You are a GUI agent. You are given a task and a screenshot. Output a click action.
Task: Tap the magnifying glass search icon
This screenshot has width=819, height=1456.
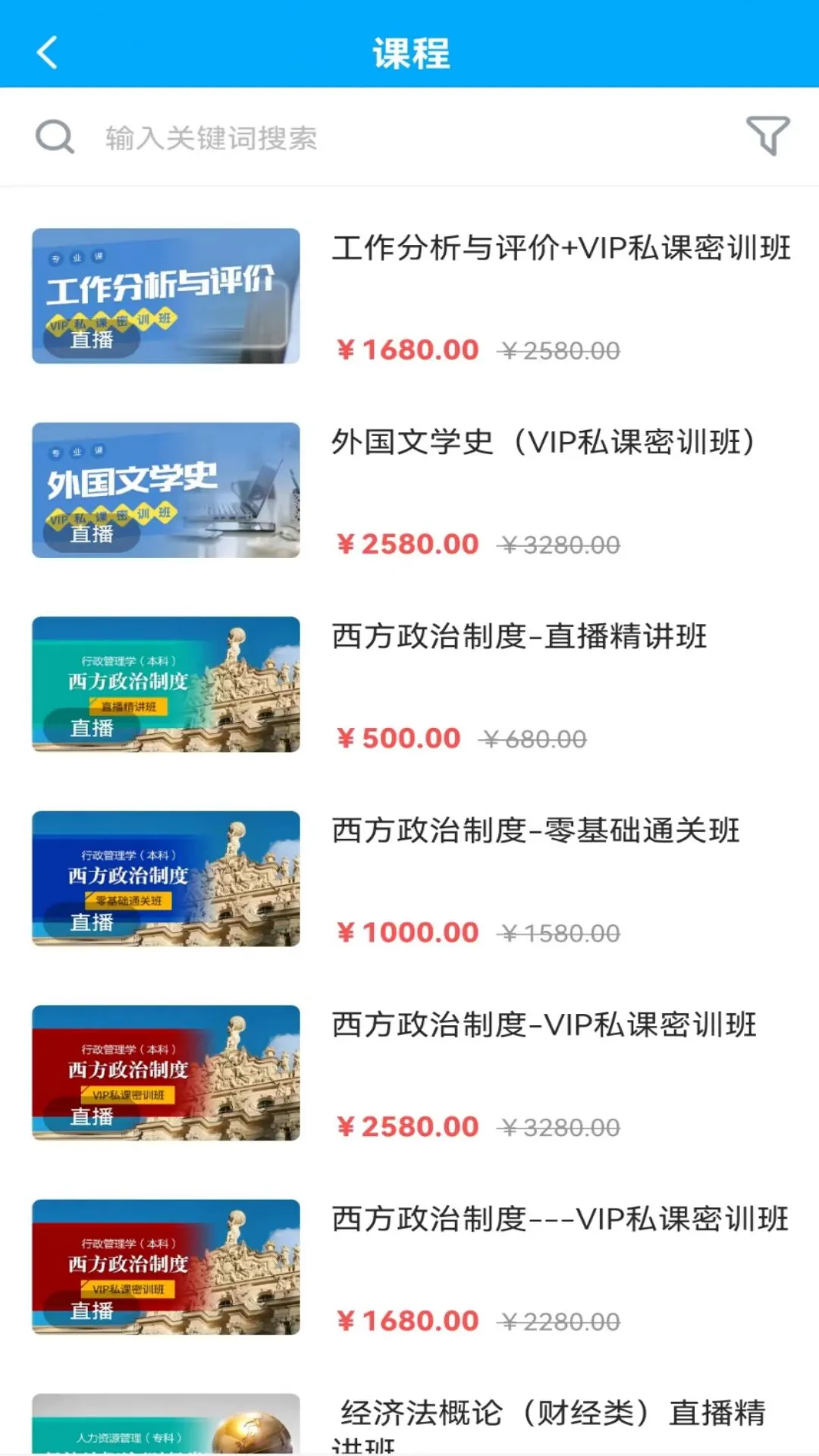click(x=53, y=137)
